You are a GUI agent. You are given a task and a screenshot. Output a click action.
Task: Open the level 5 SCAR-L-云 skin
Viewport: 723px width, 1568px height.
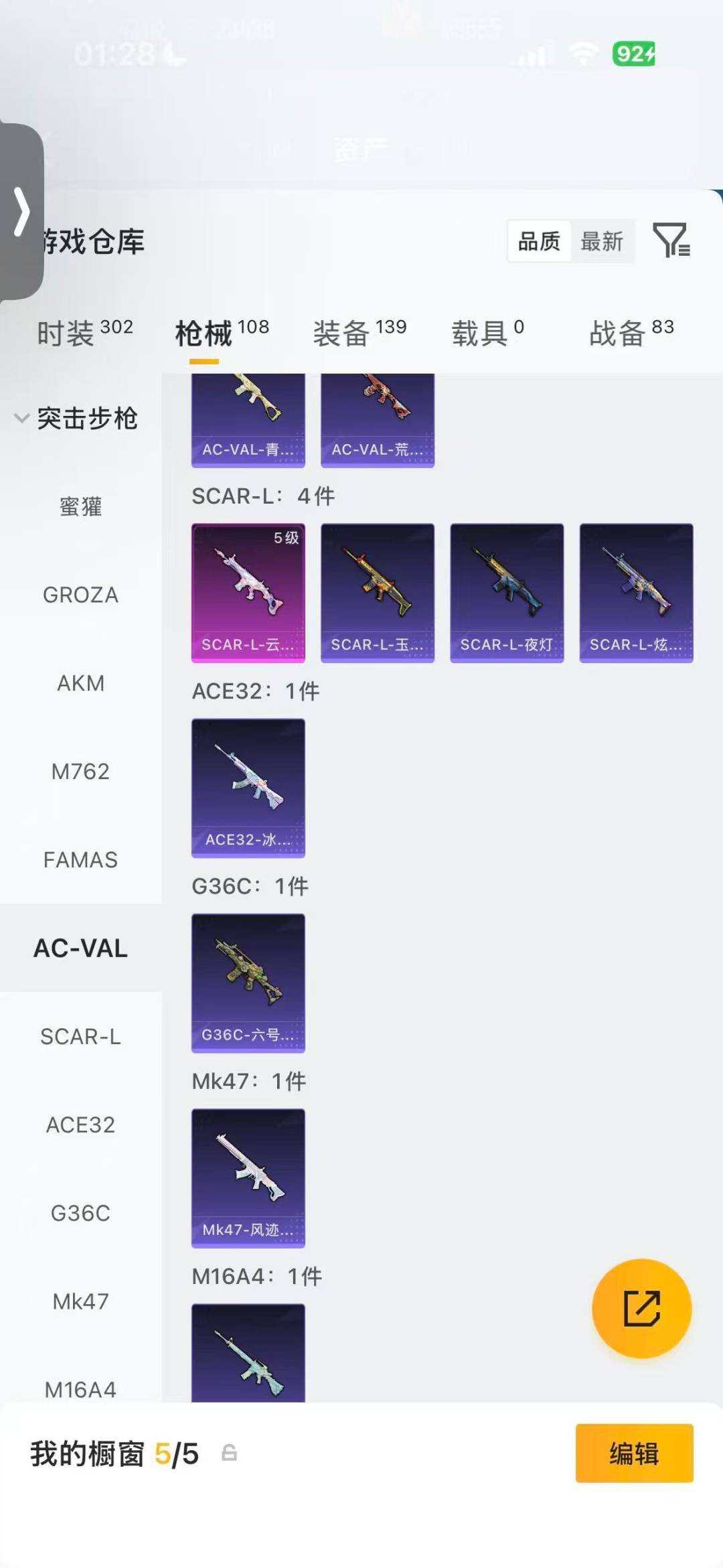248,593
